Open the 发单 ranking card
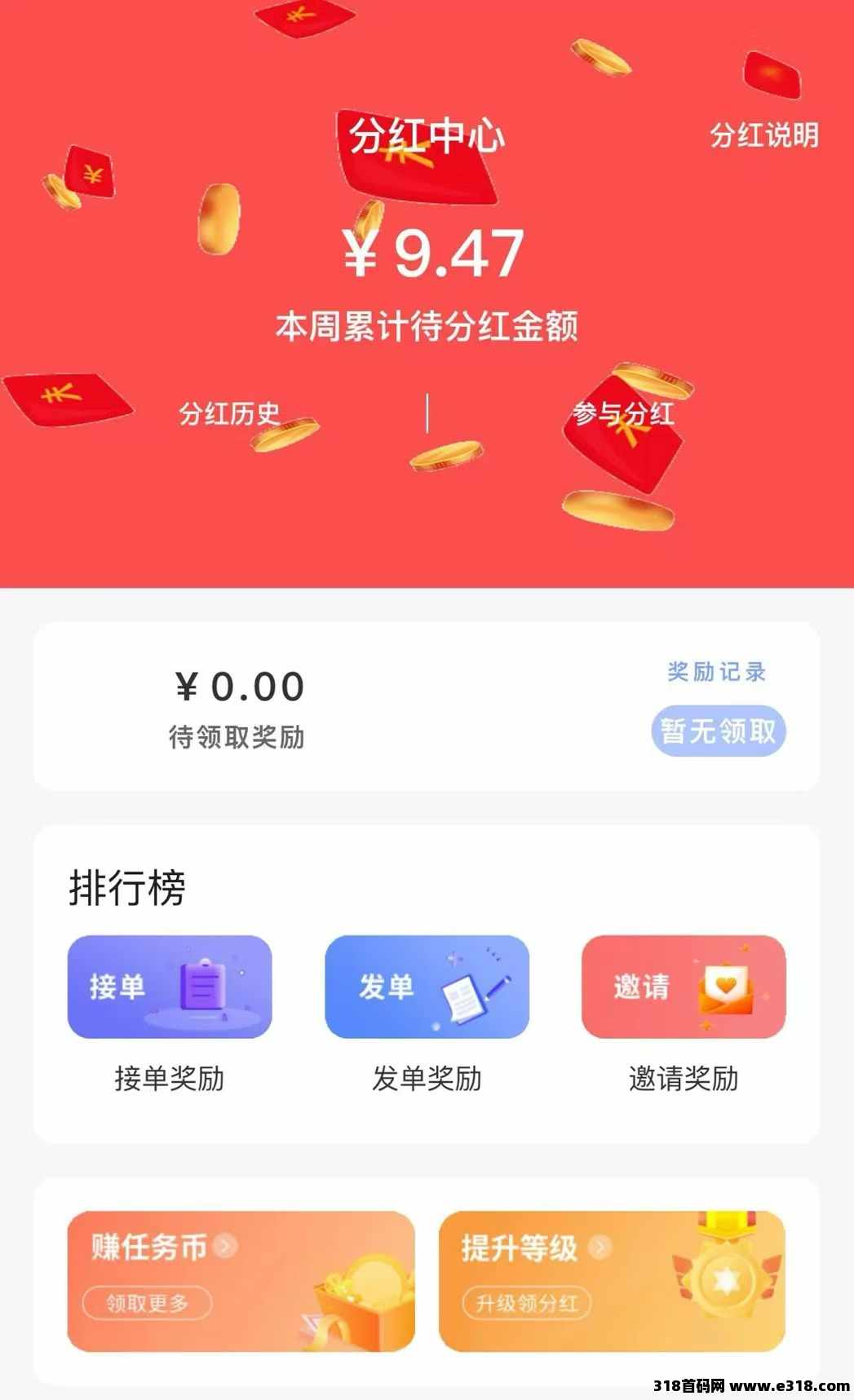This screenshot has height=1400, width=854. pos(427,987)
